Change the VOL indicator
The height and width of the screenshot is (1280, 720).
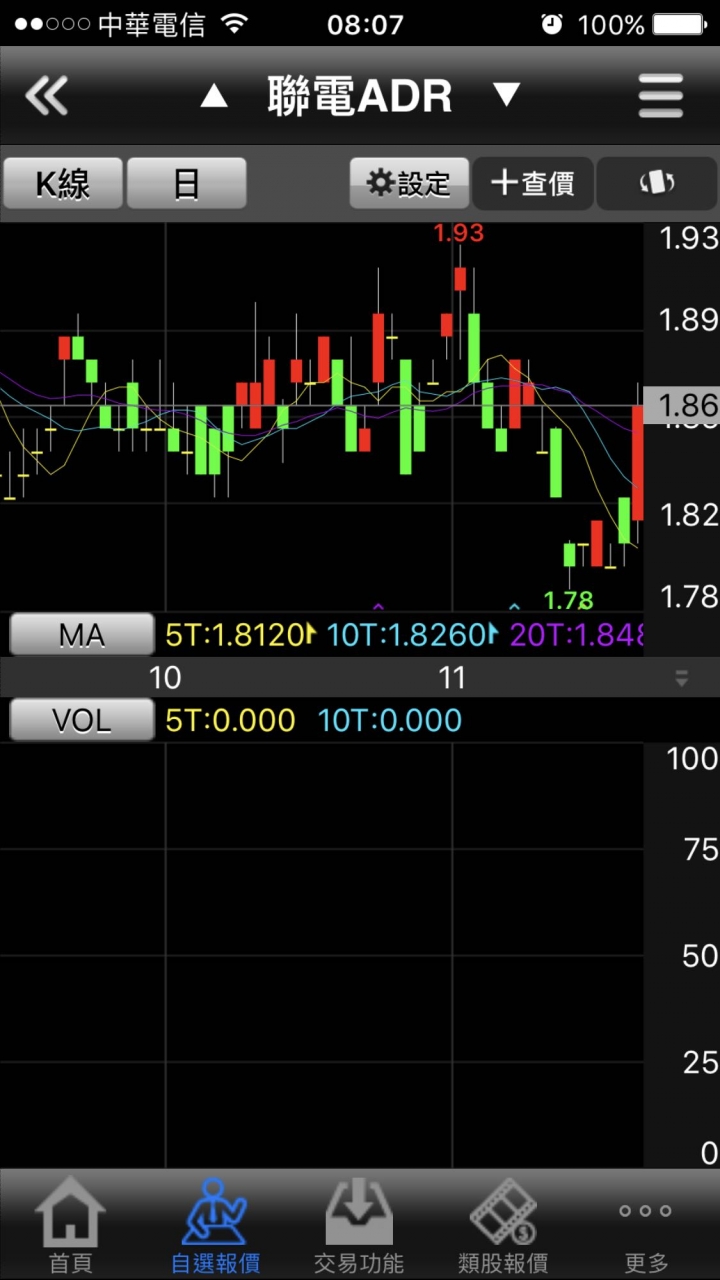pos(82,720)
